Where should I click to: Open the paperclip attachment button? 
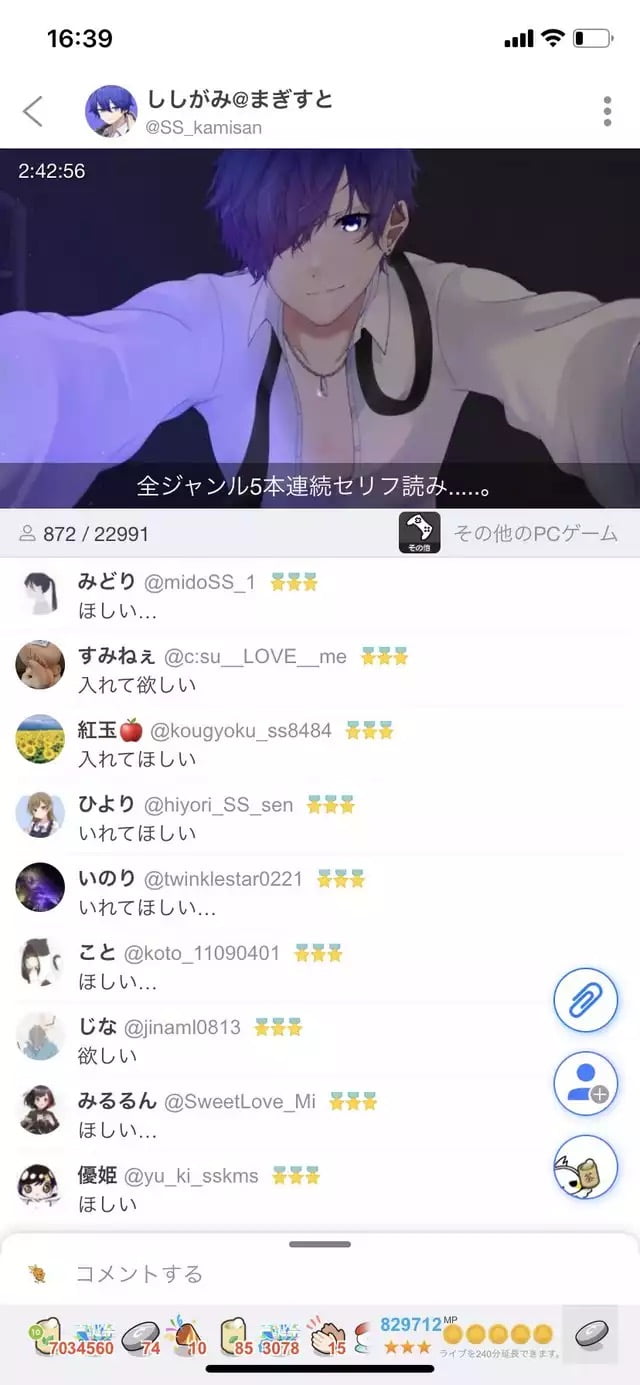(x=586, y=1001)
